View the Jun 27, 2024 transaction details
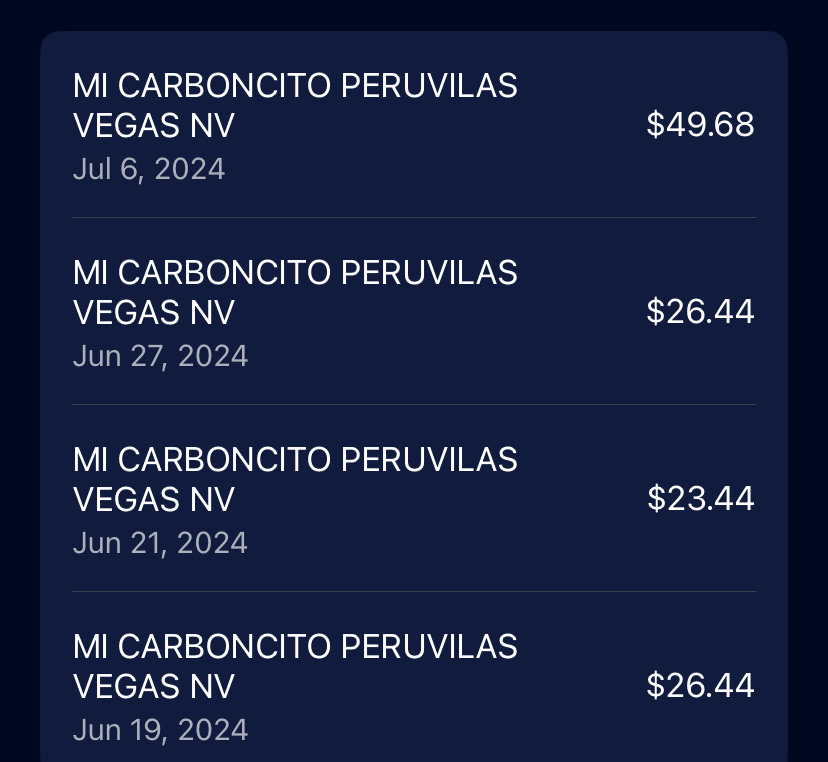The height and width of the screenshot is (762, 828). [413, 312]
